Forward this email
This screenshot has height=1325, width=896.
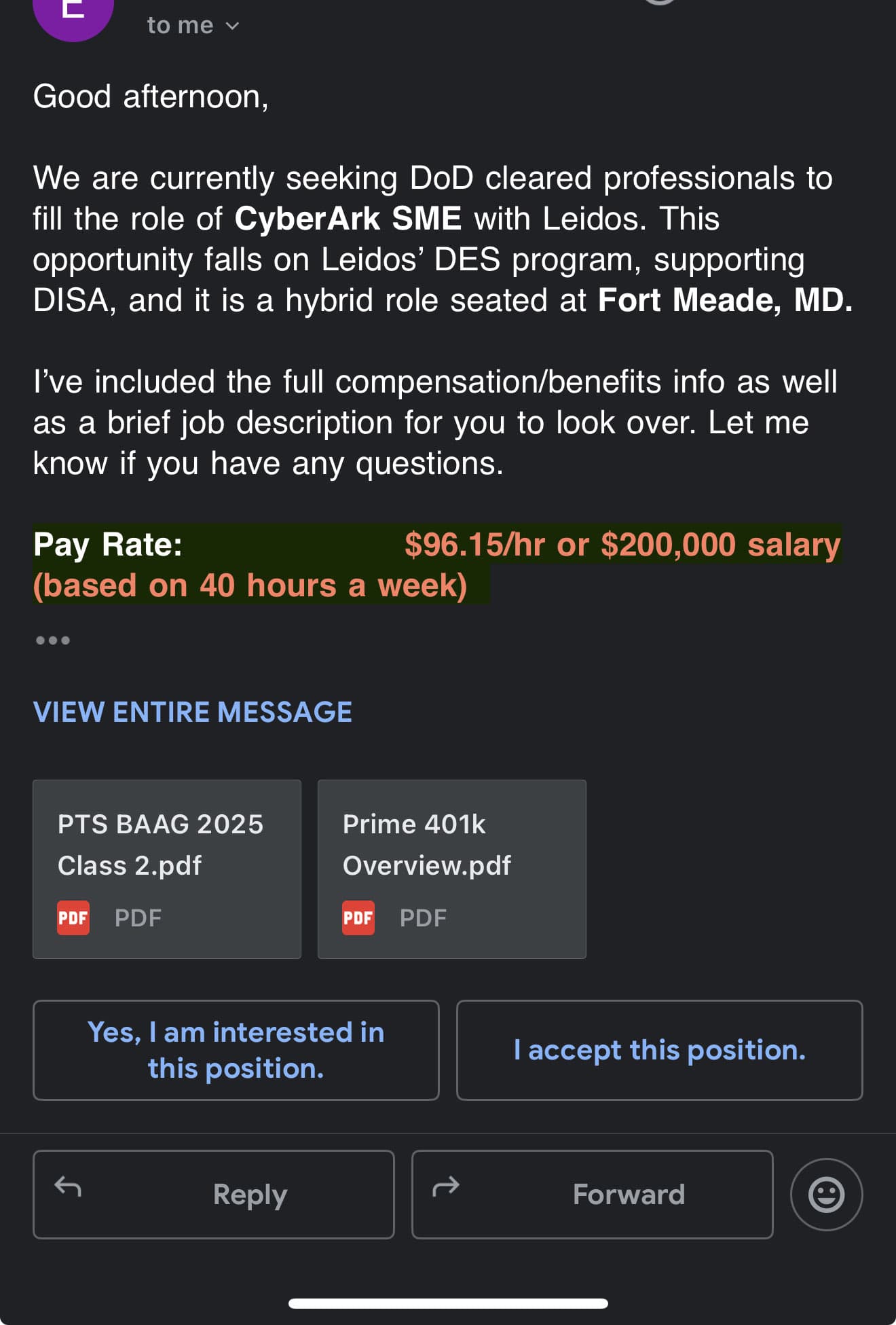592,1194
